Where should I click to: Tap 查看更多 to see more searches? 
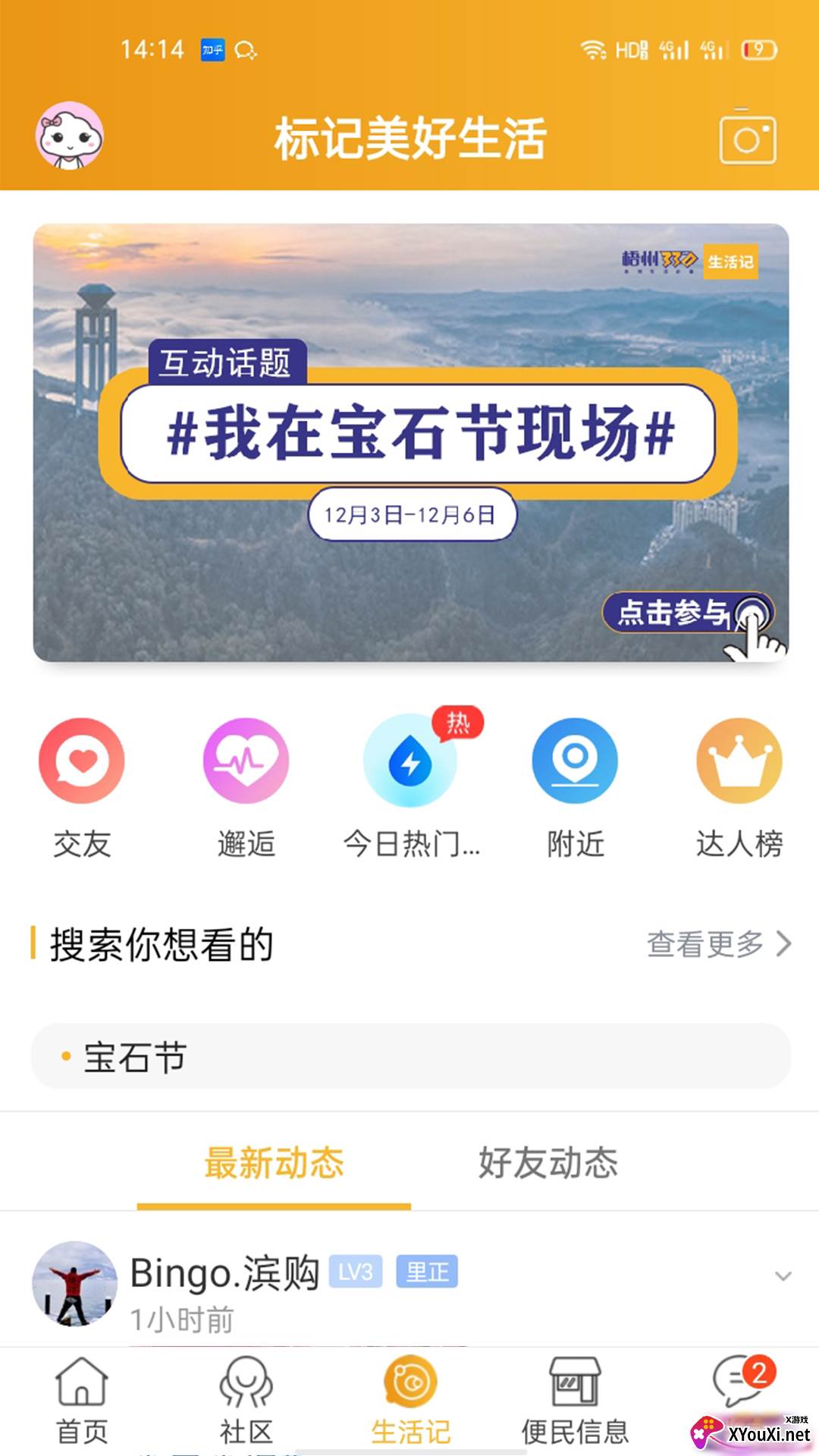[x=719, y=944]
